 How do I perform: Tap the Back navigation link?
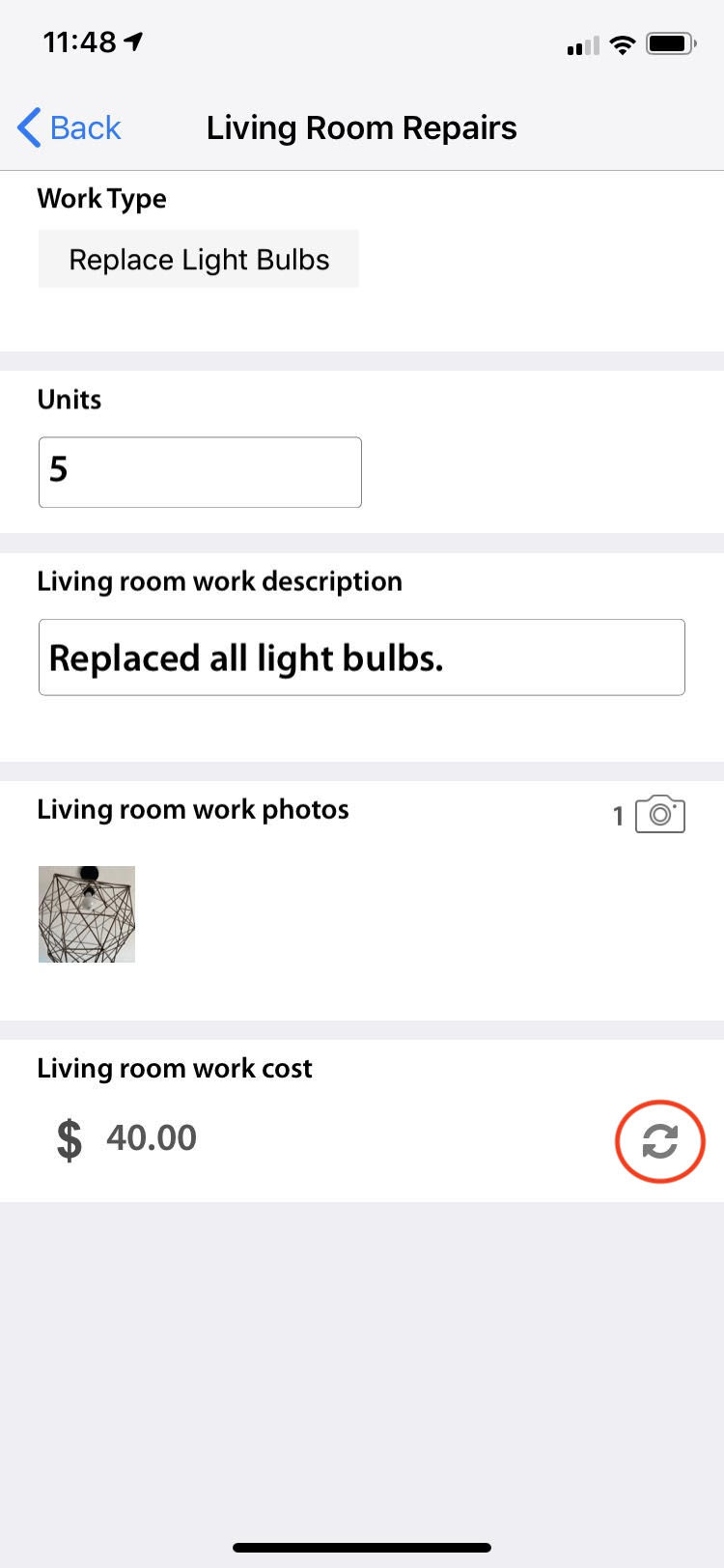tap(85, 127)
